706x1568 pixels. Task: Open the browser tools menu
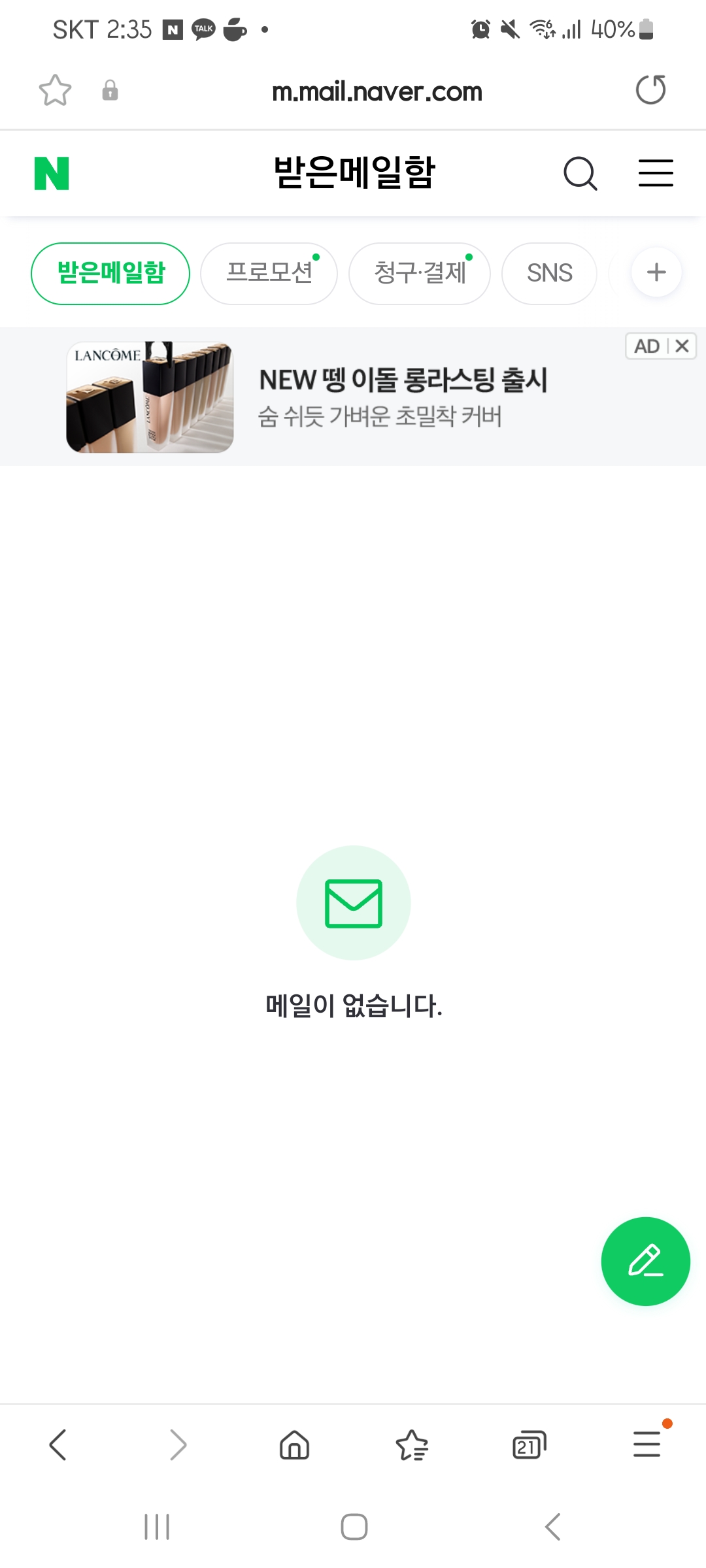(647, 1445)
